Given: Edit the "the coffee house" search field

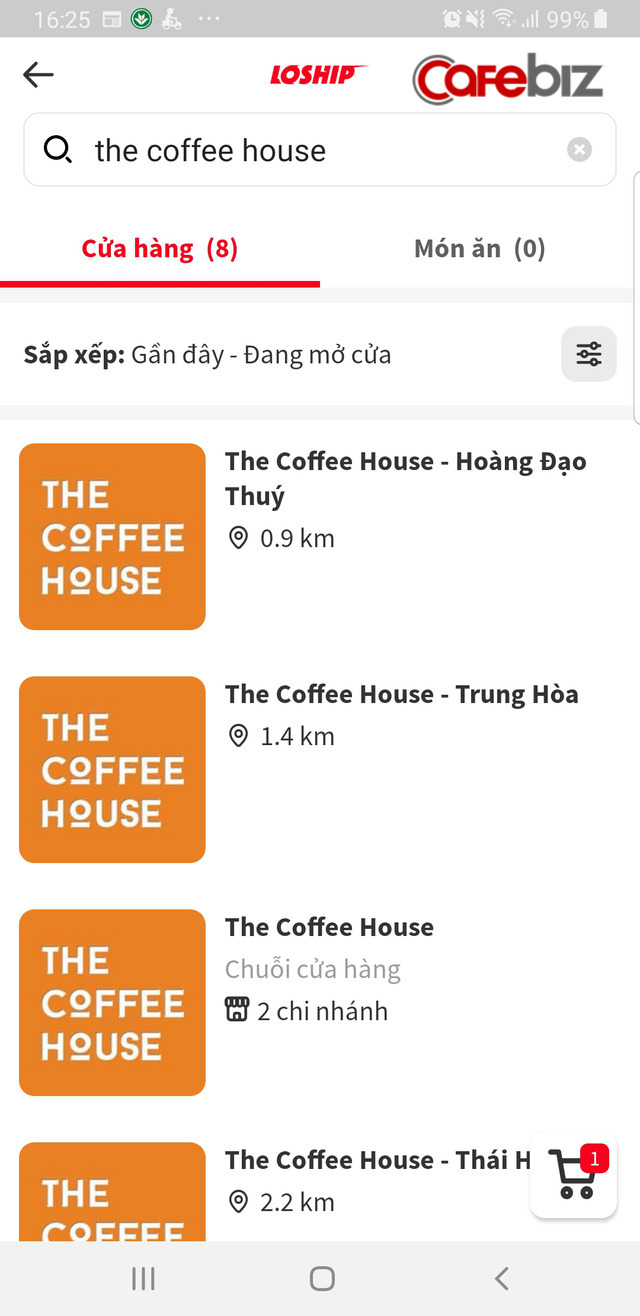Looking at the screenshot, I should (x=320, y=150).
